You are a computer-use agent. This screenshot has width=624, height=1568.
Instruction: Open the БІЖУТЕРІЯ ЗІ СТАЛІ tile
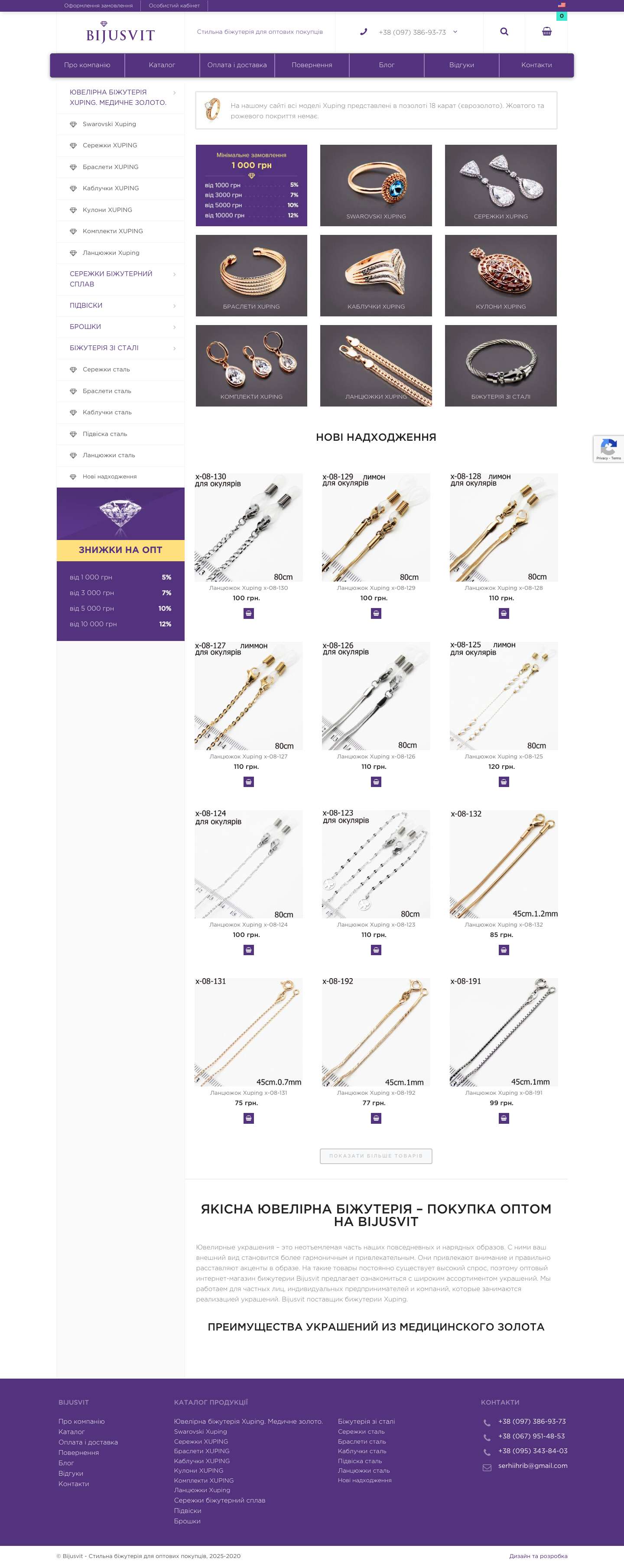[x=500, y=366]
